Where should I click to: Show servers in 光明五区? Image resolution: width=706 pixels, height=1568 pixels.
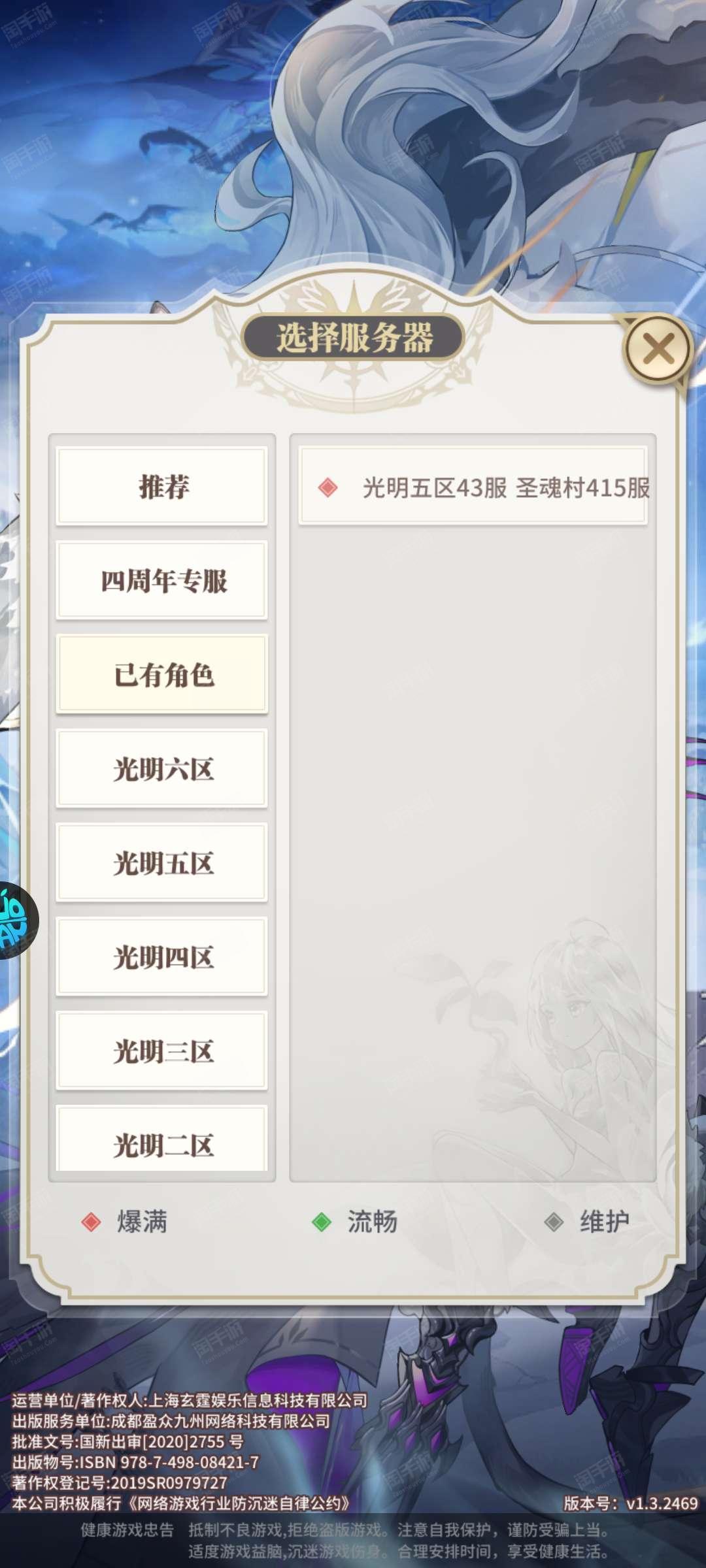(162, 862)
